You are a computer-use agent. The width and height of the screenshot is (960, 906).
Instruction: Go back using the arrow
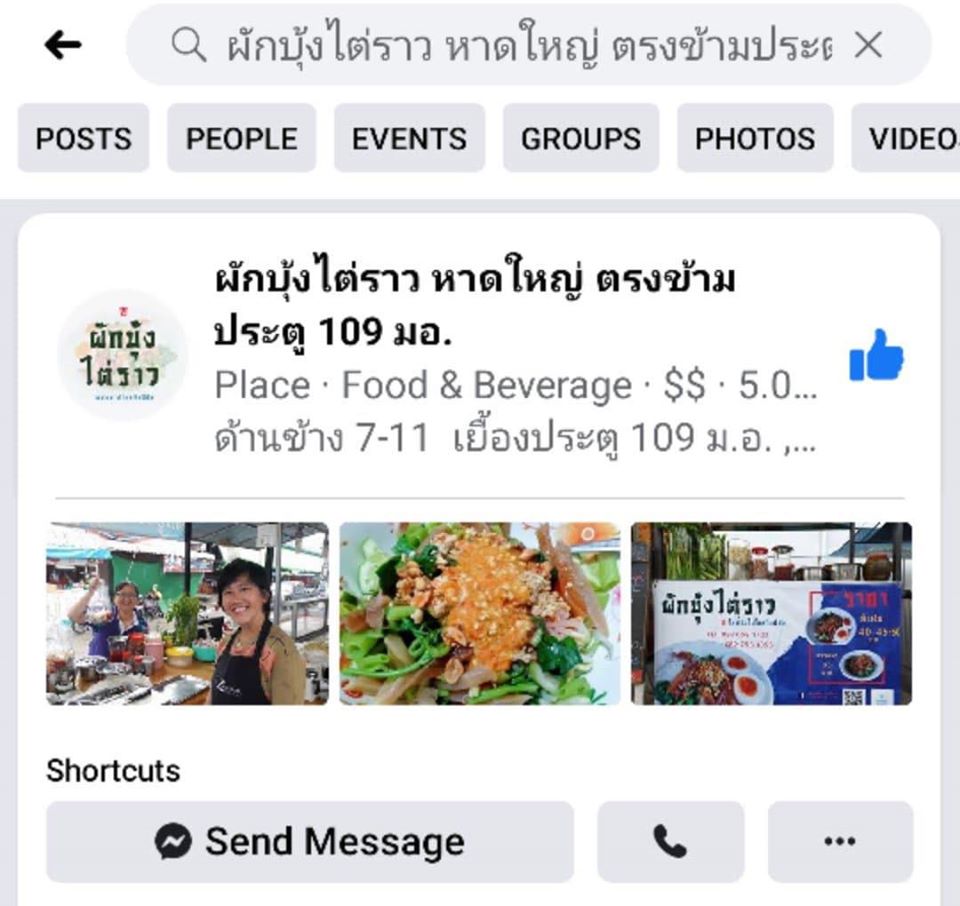point(62,44)
